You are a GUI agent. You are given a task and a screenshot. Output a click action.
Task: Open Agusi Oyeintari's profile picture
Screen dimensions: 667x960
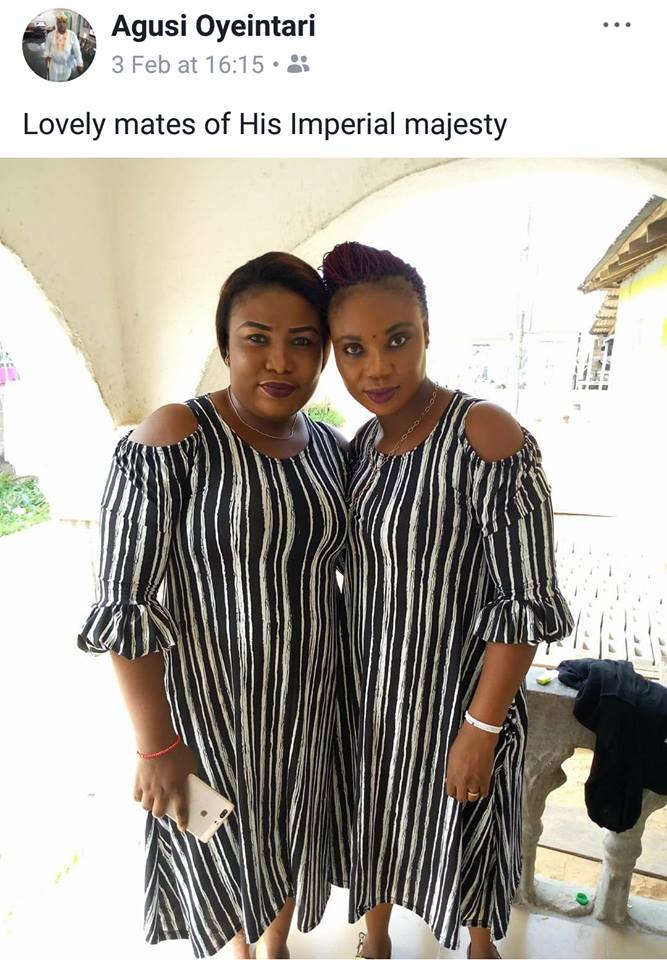coord(59,45)
